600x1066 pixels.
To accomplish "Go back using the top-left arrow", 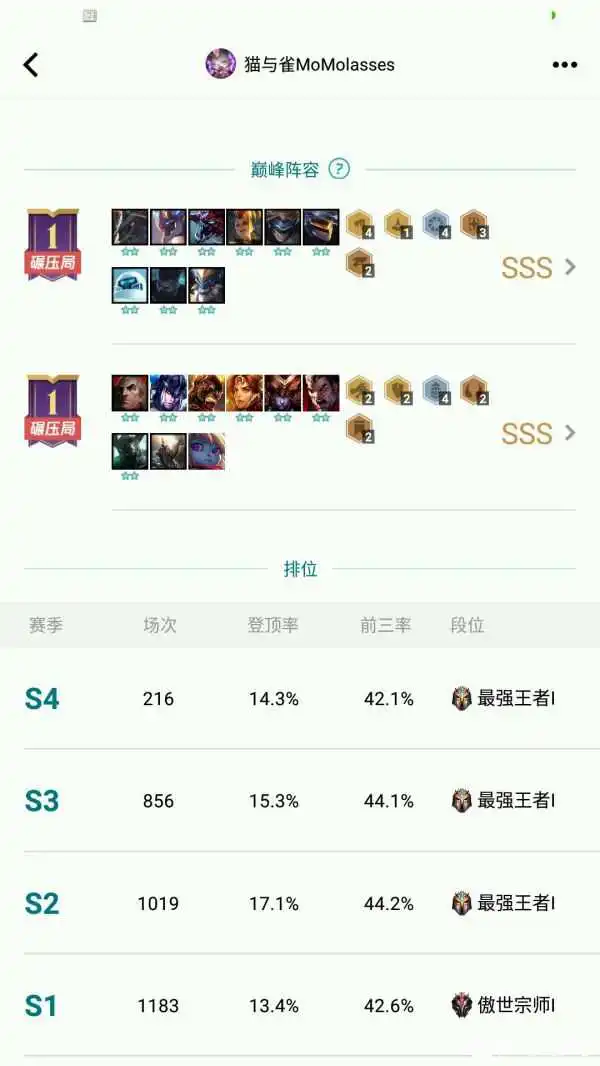I will (x=31, y=65).
